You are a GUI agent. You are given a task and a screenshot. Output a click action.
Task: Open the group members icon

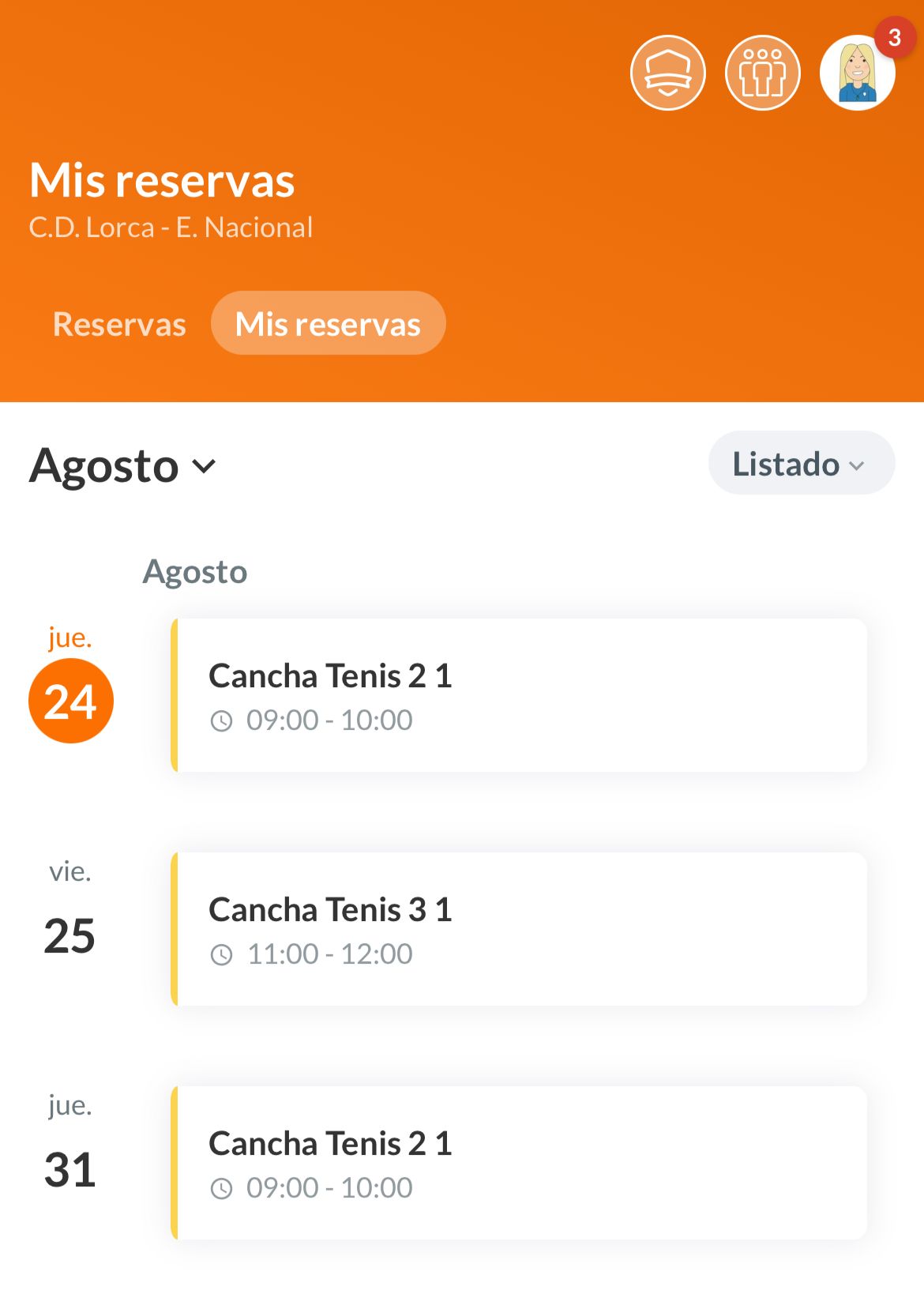[762, 73]
